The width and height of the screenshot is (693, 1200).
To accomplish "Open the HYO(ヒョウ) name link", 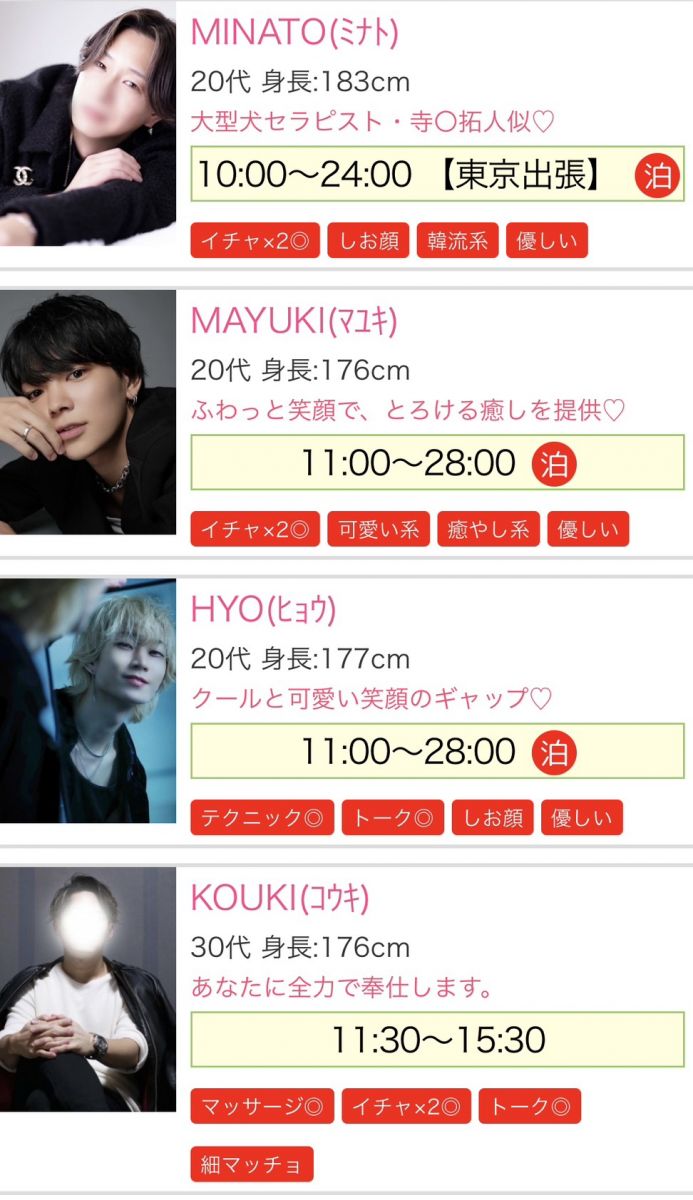I will [263, 609].
